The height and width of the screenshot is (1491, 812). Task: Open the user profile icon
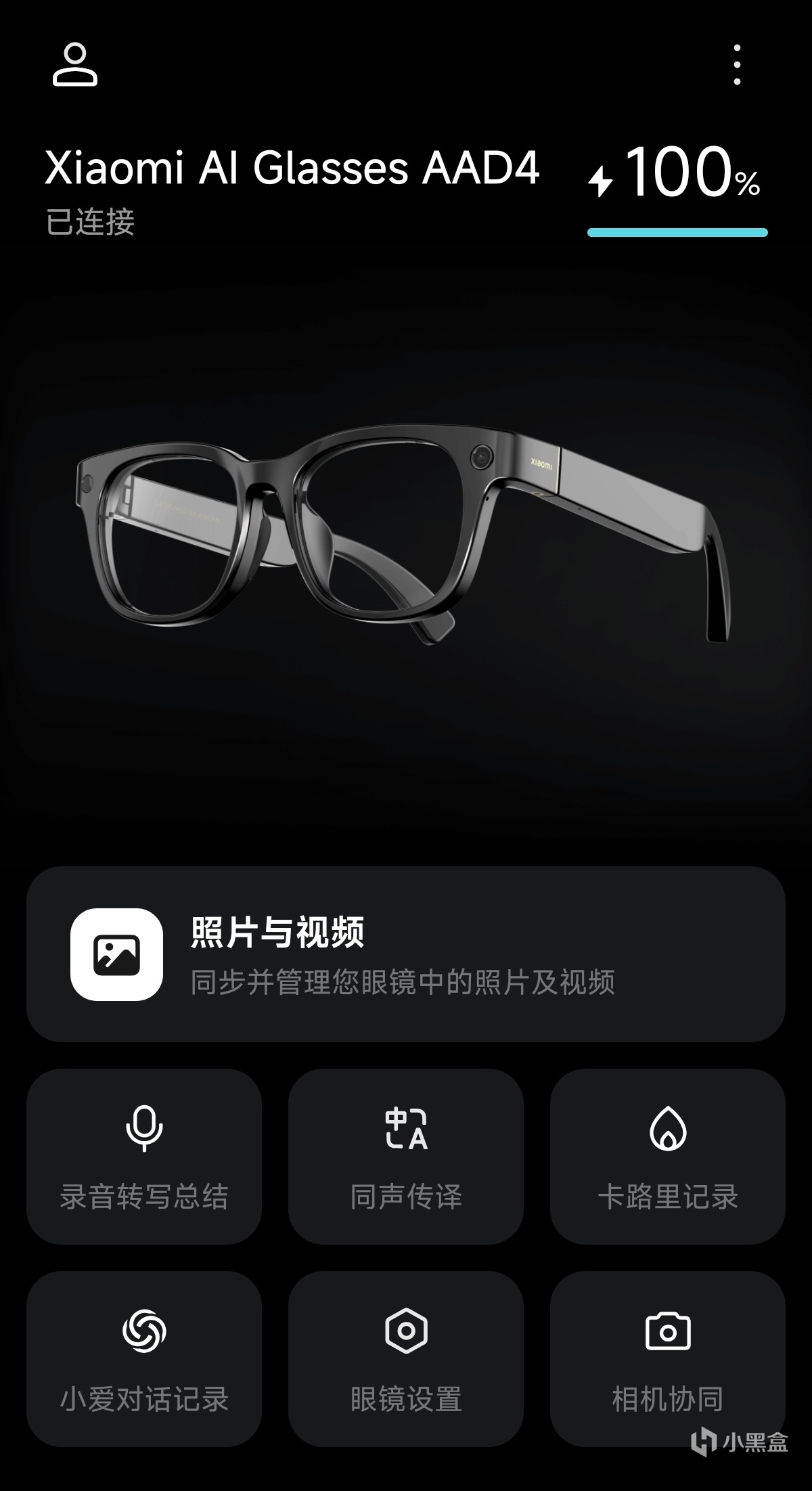pos(75,65)
